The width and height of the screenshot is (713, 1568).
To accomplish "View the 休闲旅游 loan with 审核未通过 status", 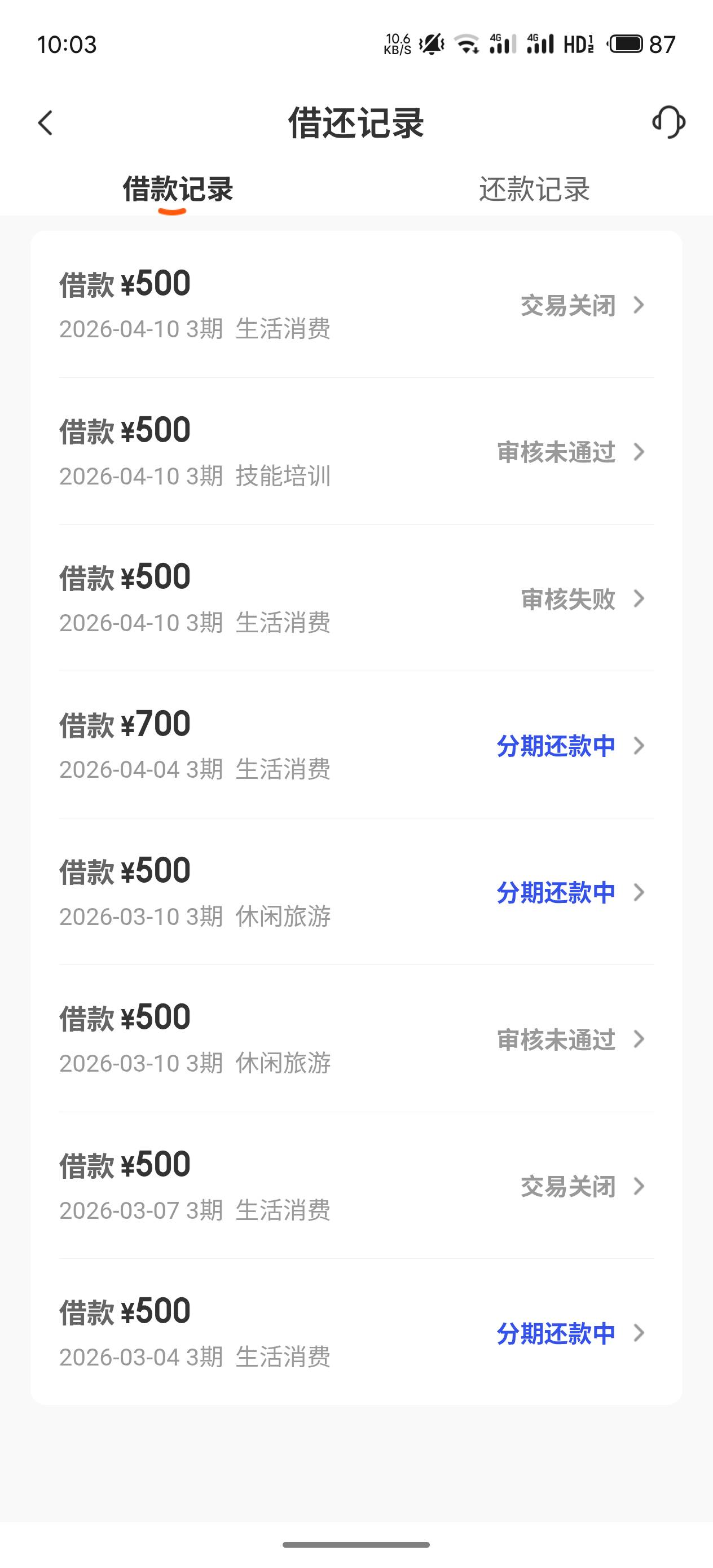I will coord(356,1038).
